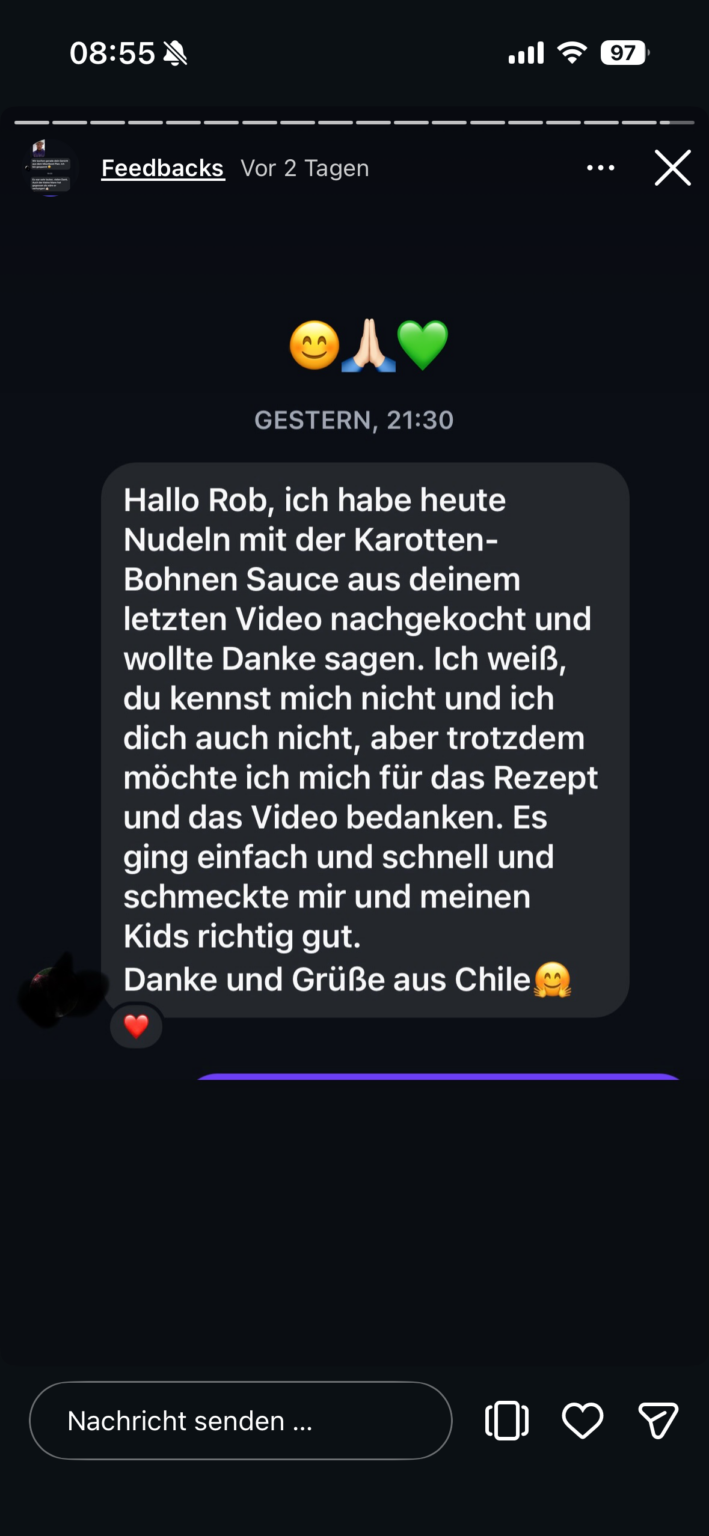The height and width of the screenshot is (1536, 709).
Task: Tap the highlight cover thumbnail
Action: 48,168
